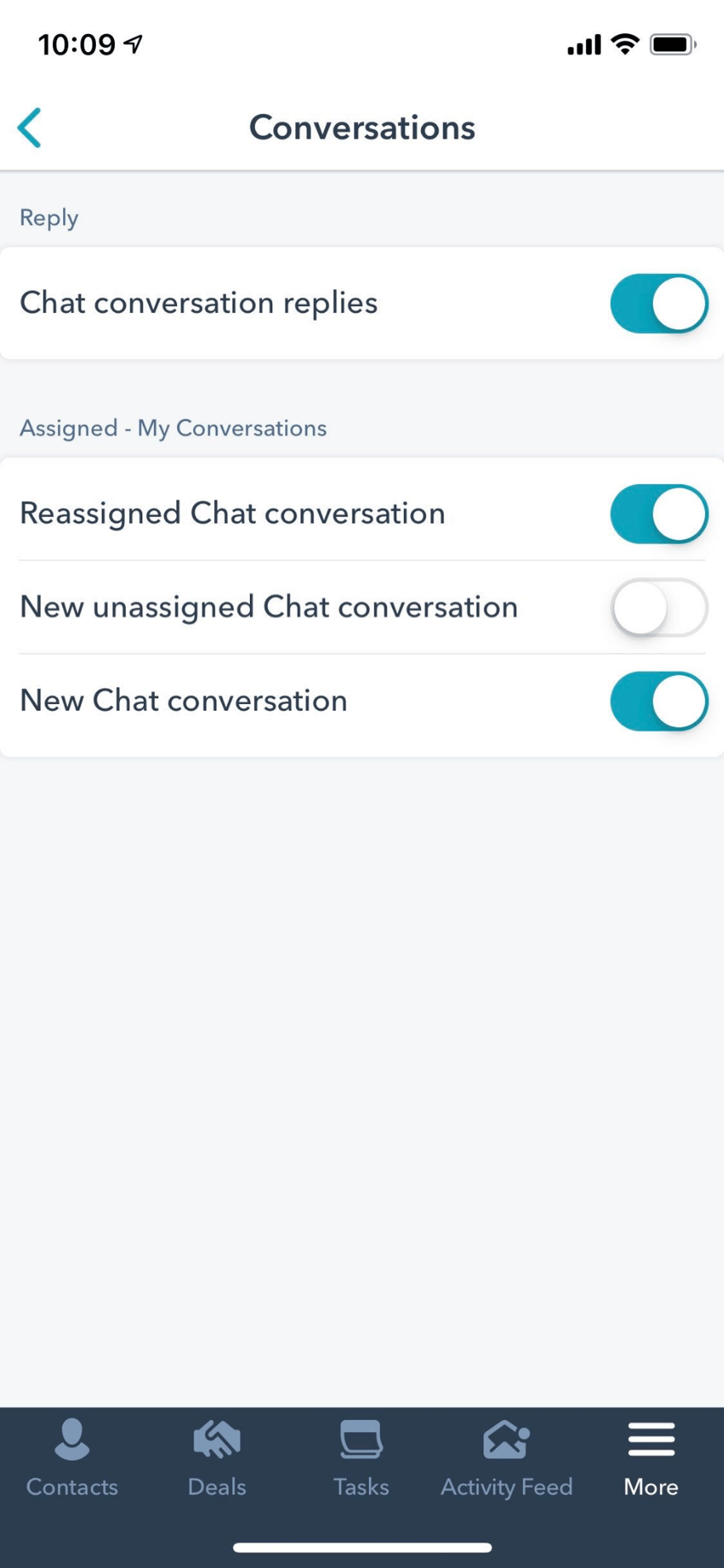Screen dimensions: 724x1568
Task: Tap the Assigned - My Conversations section header
Action: click(x=173, y=428)
